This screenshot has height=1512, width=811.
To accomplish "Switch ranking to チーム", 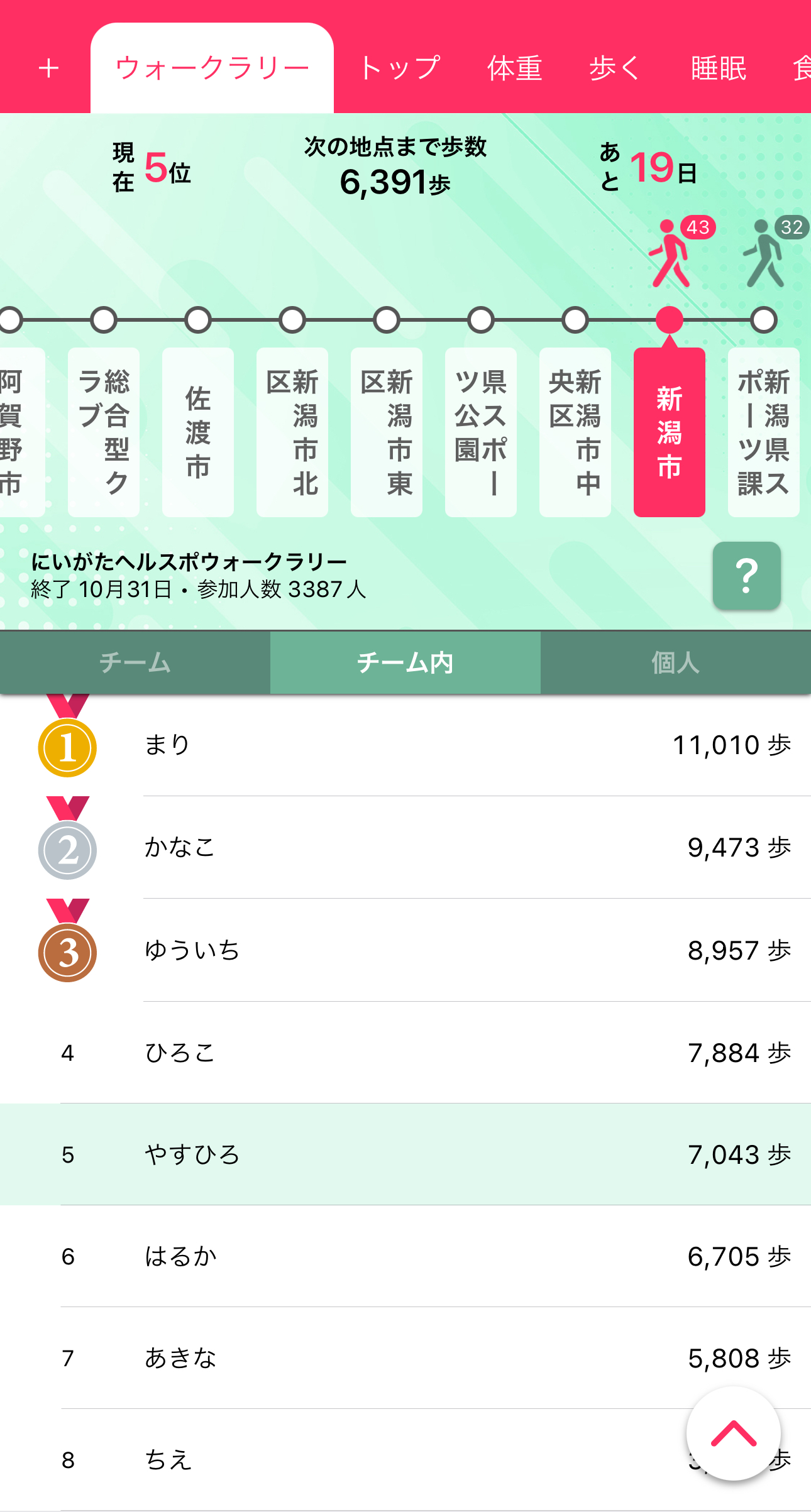I will coord(135,662).
